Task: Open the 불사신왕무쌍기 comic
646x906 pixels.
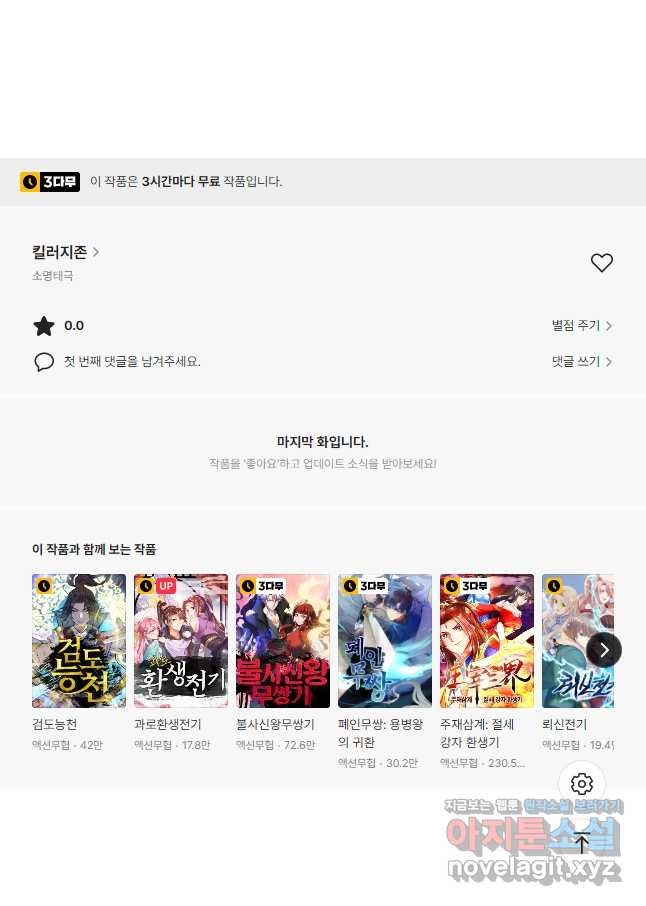Action: click(x=283, y=641)
